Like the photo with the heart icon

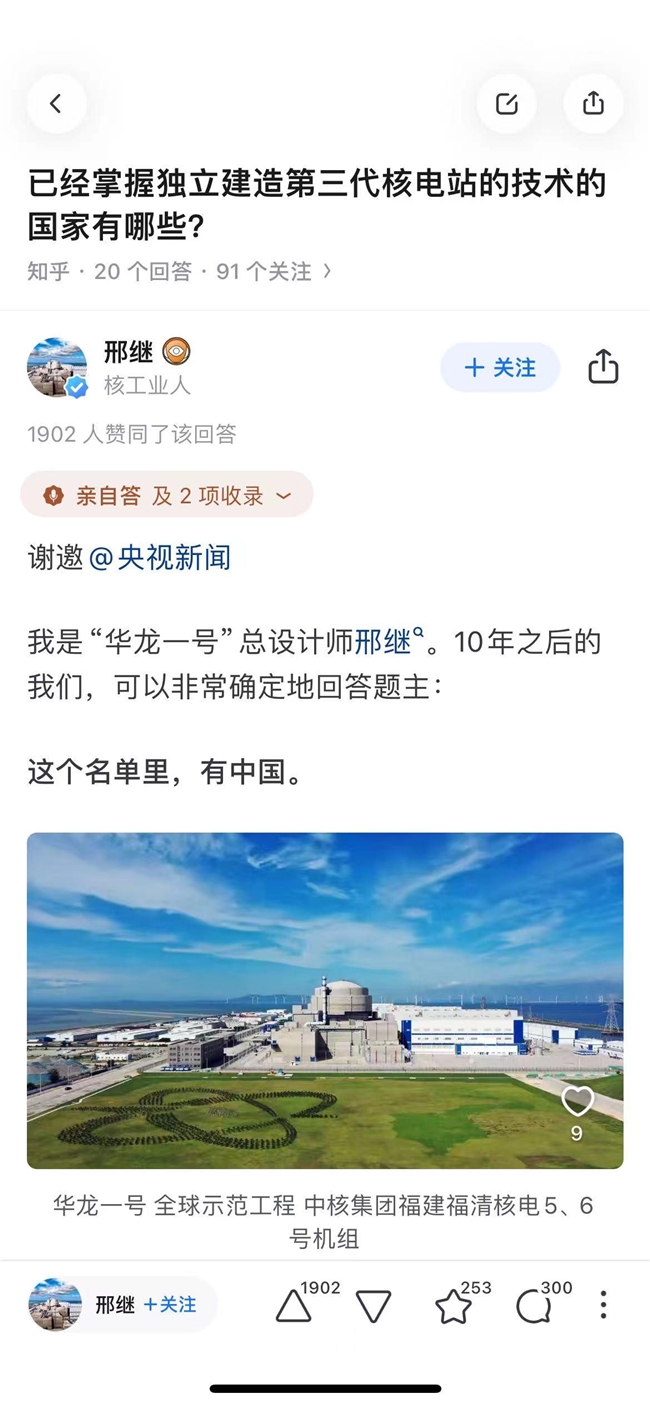pyautogui.click(x=577, y=1102)
